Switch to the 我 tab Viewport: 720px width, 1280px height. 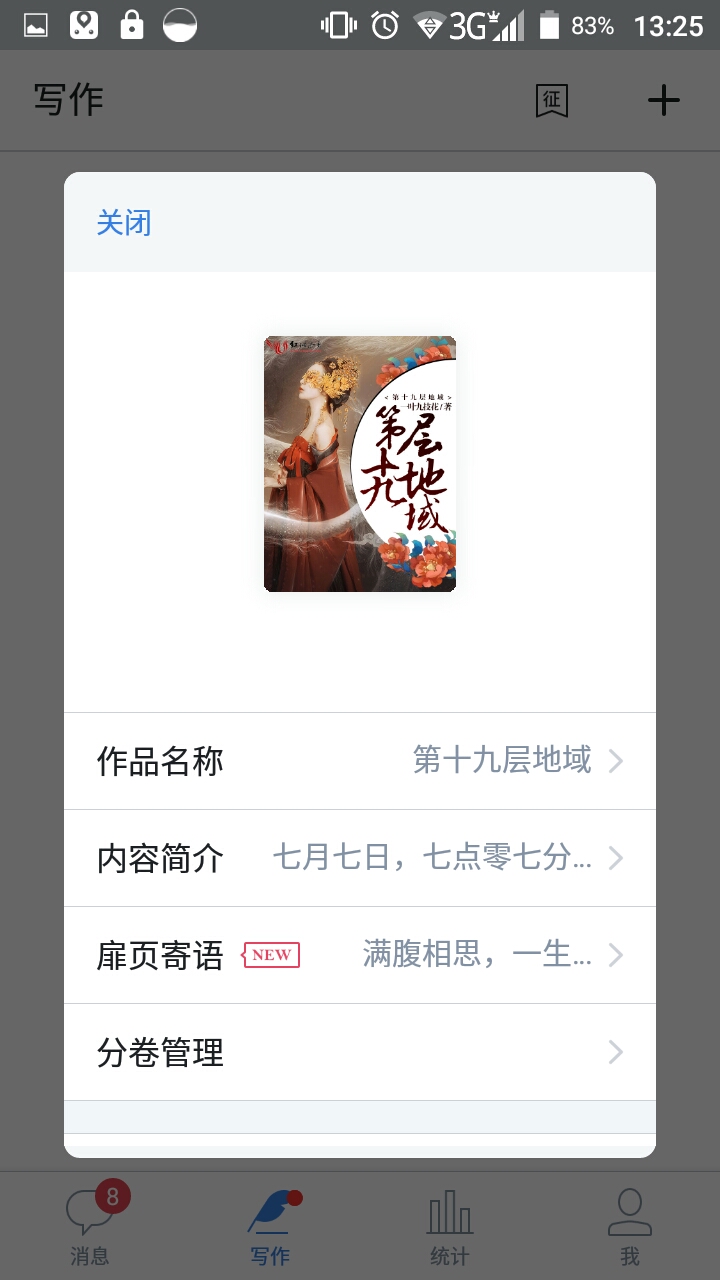[x=629, y=1227]
